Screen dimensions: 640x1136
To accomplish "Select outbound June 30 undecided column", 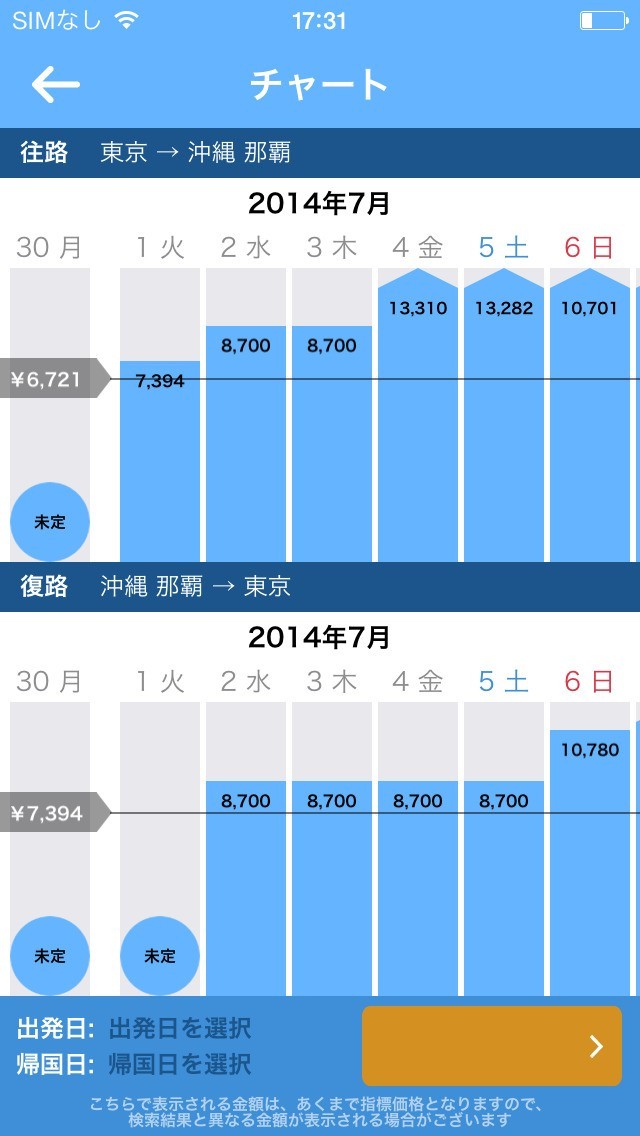I will [x=50, y=522].
